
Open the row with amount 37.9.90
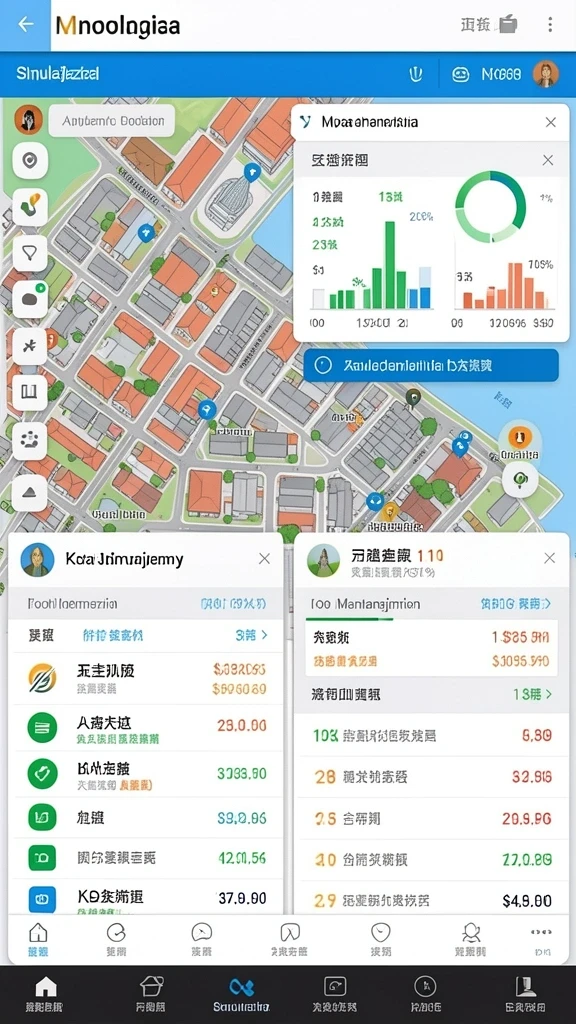point(147,898)
